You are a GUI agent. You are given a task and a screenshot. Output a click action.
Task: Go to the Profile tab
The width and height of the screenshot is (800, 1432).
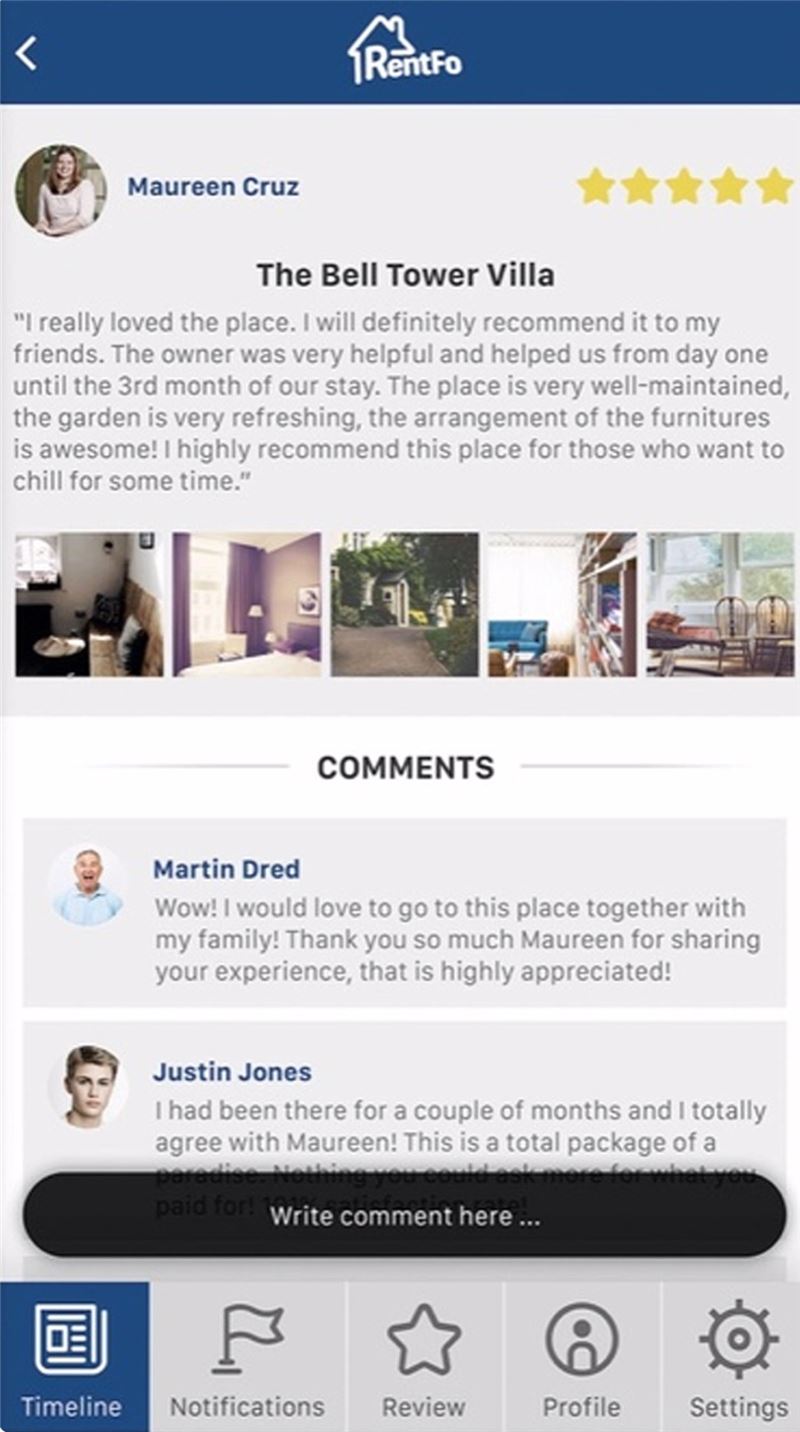[x=582, y=1357]
